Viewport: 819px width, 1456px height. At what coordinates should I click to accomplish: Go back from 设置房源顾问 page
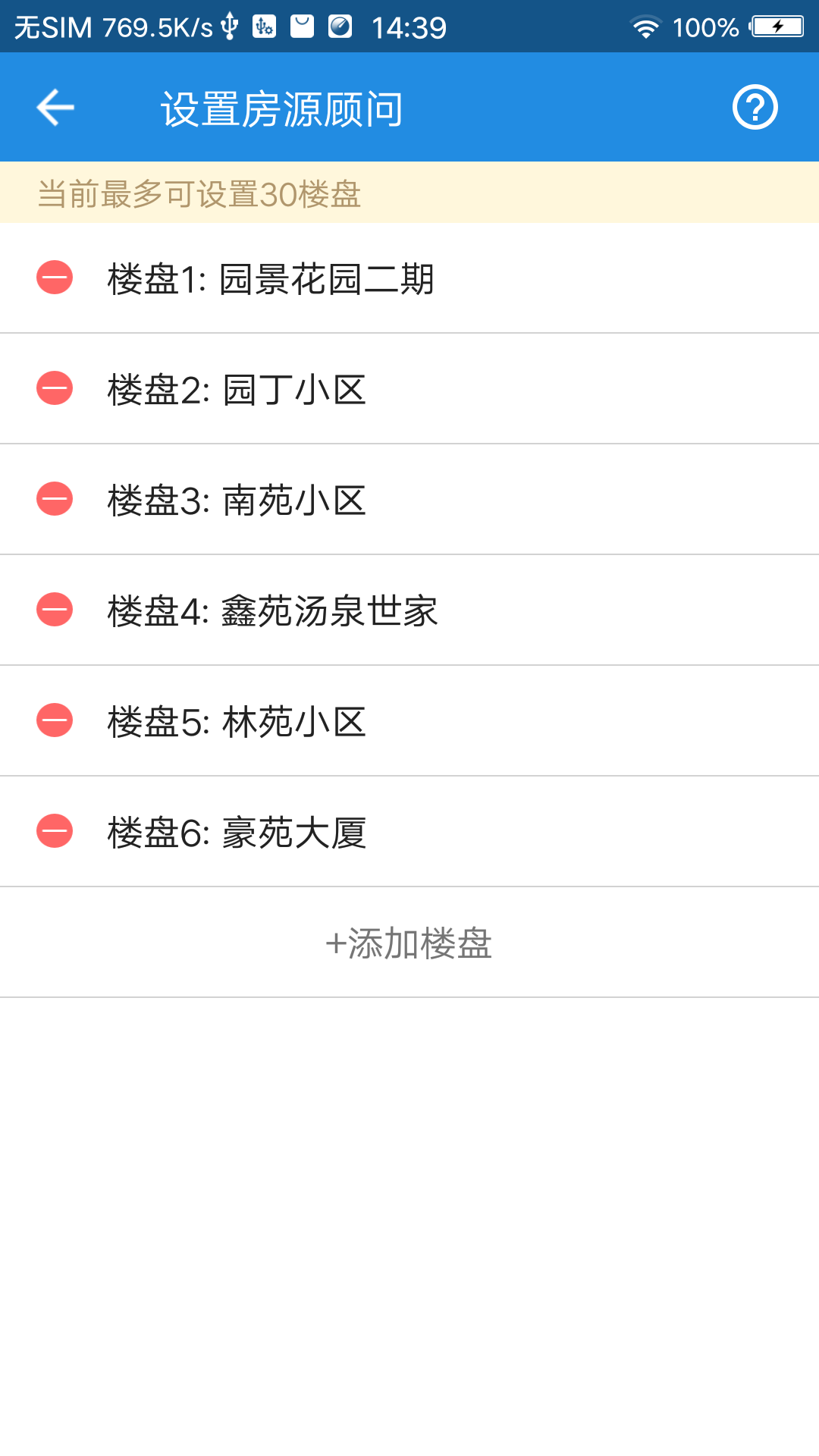coord(55,108)
